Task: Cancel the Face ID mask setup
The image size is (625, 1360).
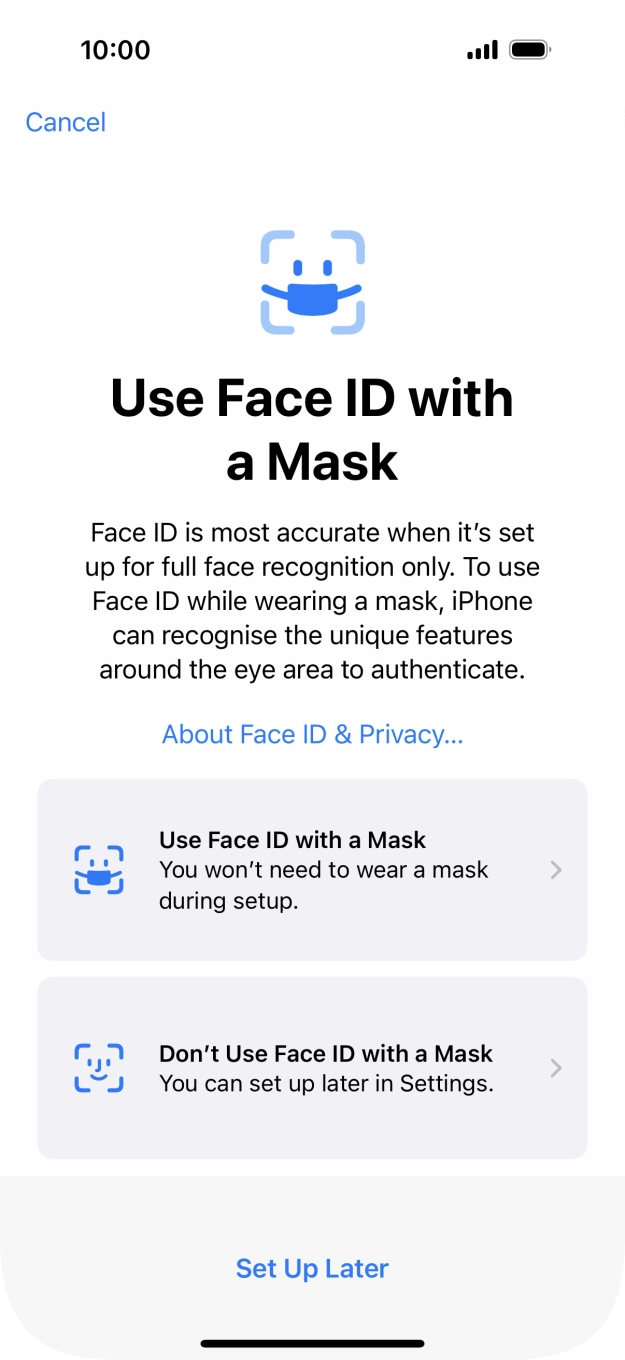Action: pos(65,122)
